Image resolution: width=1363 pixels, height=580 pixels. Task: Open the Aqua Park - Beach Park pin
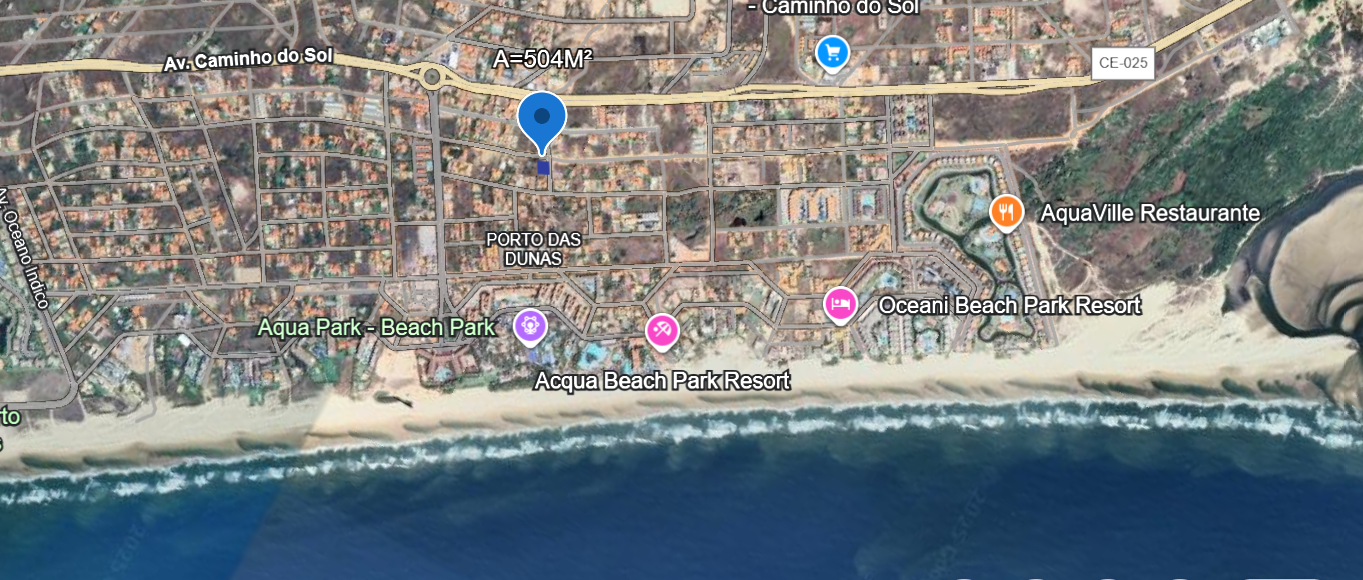click(529, 325)
